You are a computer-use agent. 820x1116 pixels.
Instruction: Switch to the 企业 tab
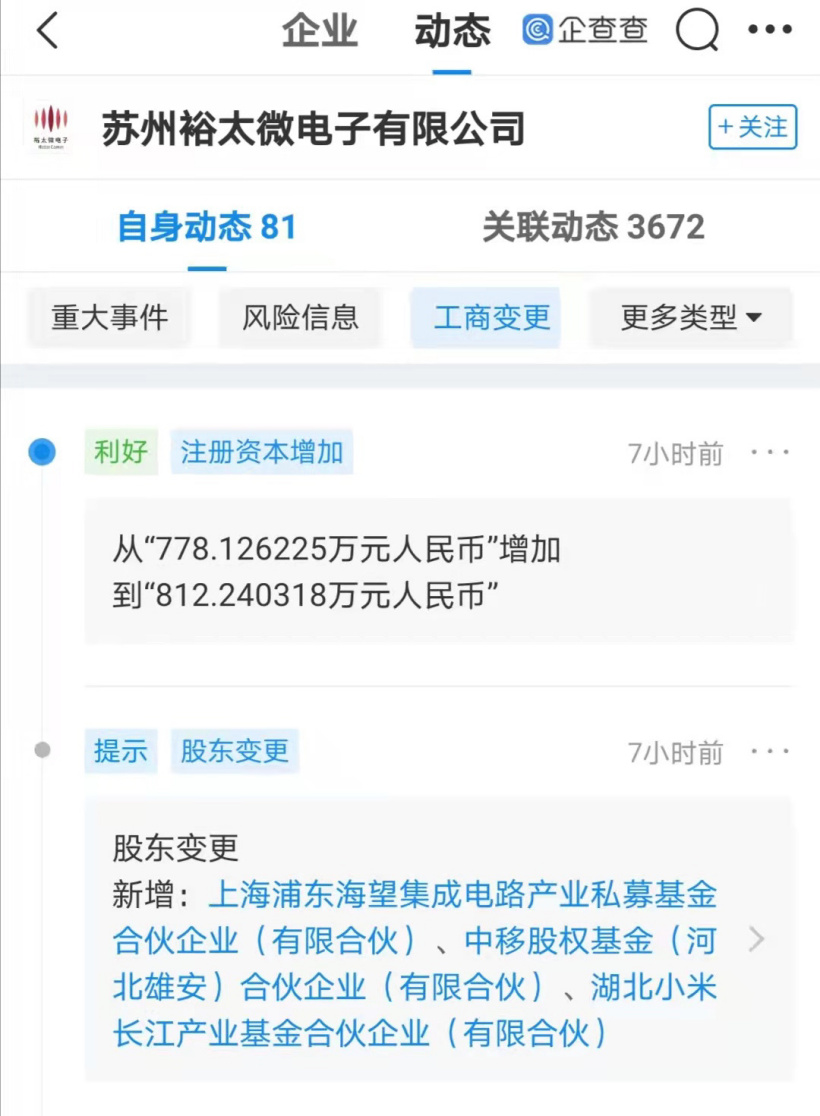[319, 31]
